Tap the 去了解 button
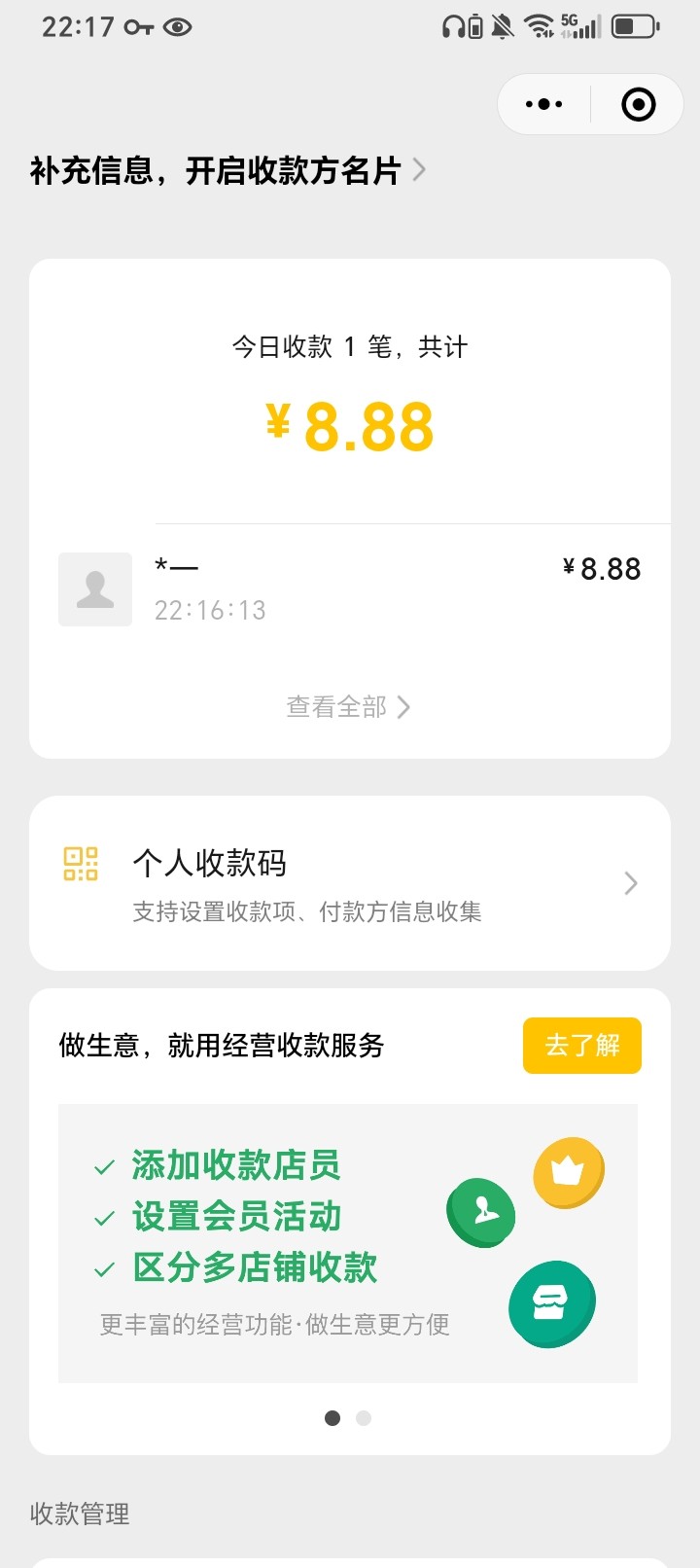The height and width of the screenshot is (1568, 700). pos(581,1046)
